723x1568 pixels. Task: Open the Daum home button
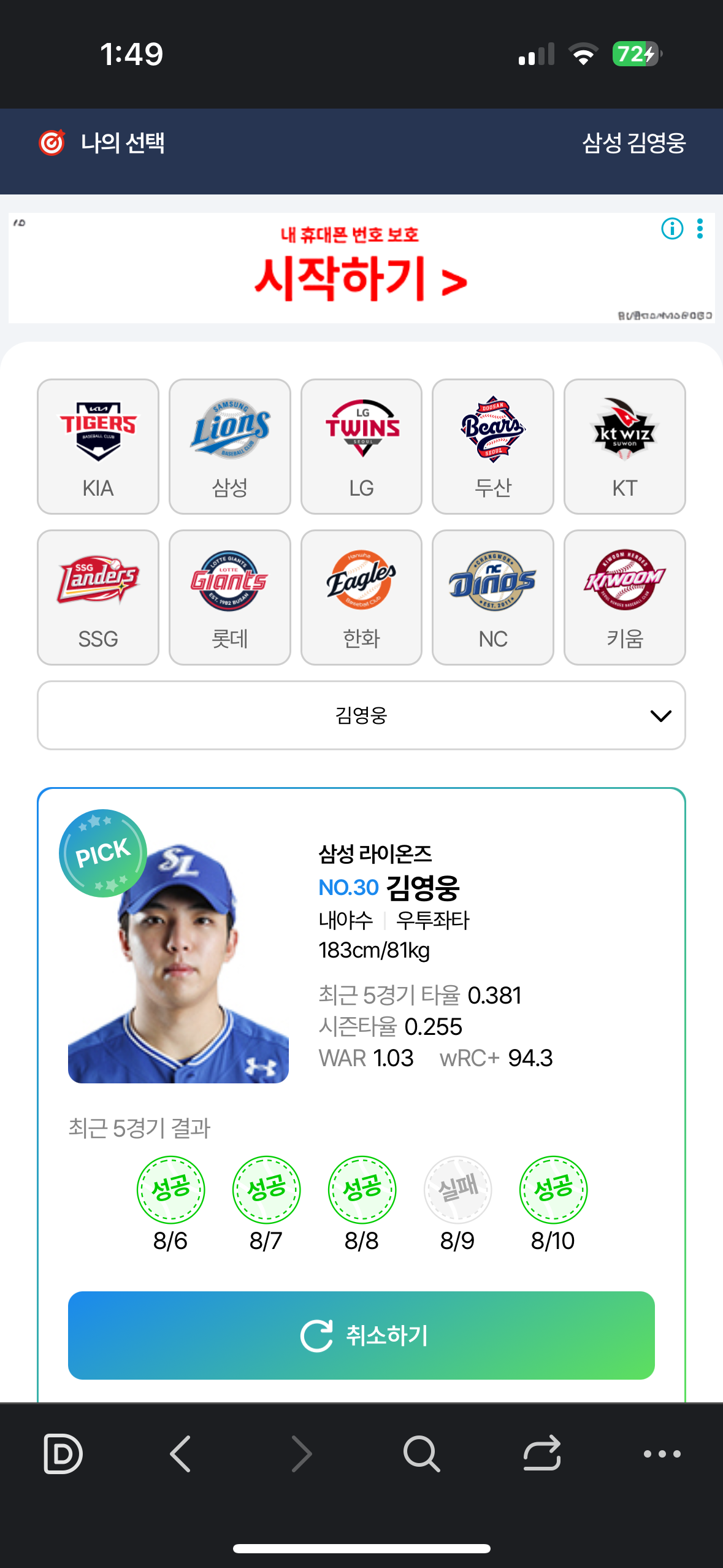63,1453
